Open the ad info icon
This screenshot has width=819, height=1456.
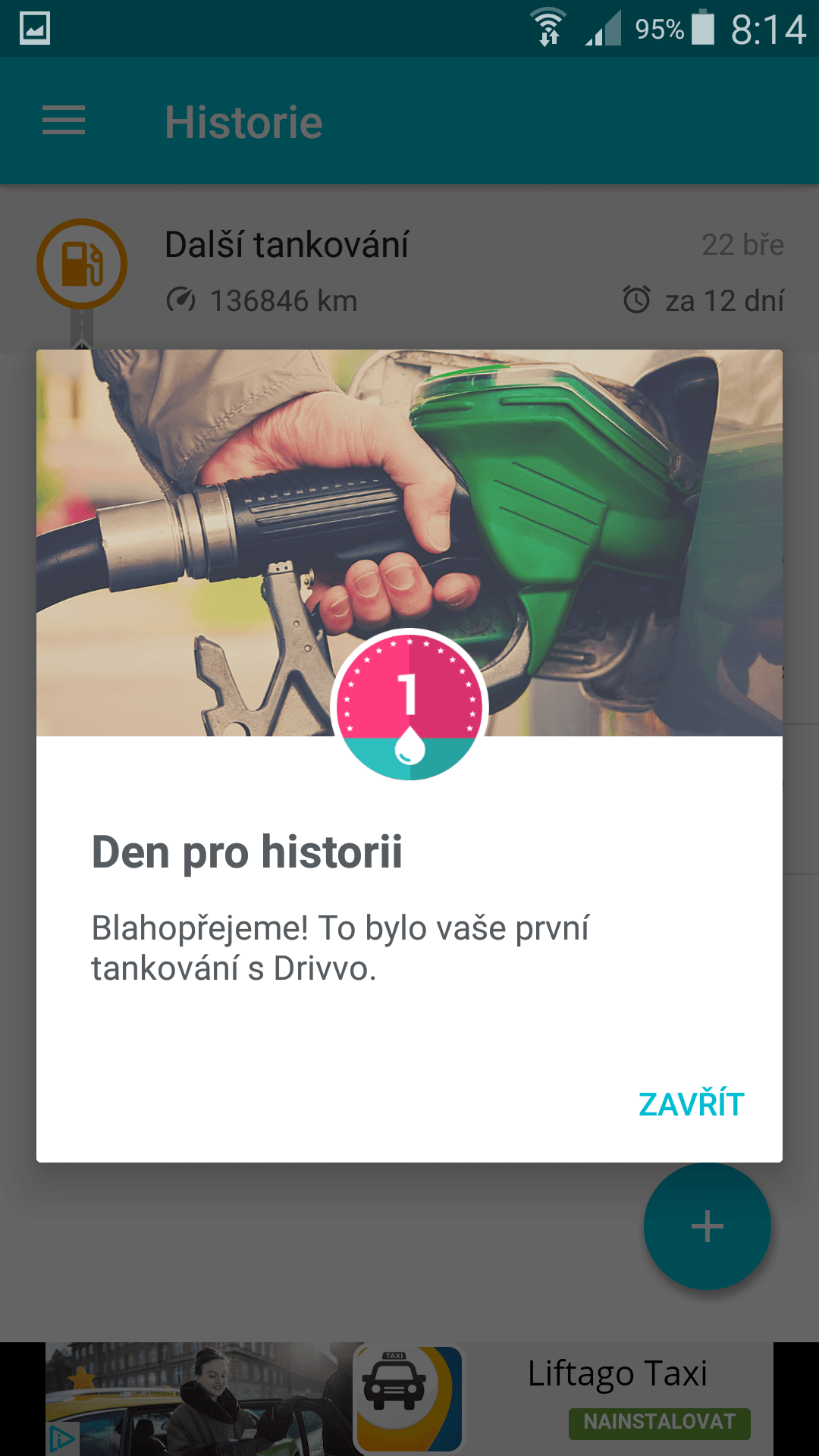point(63,1438)
